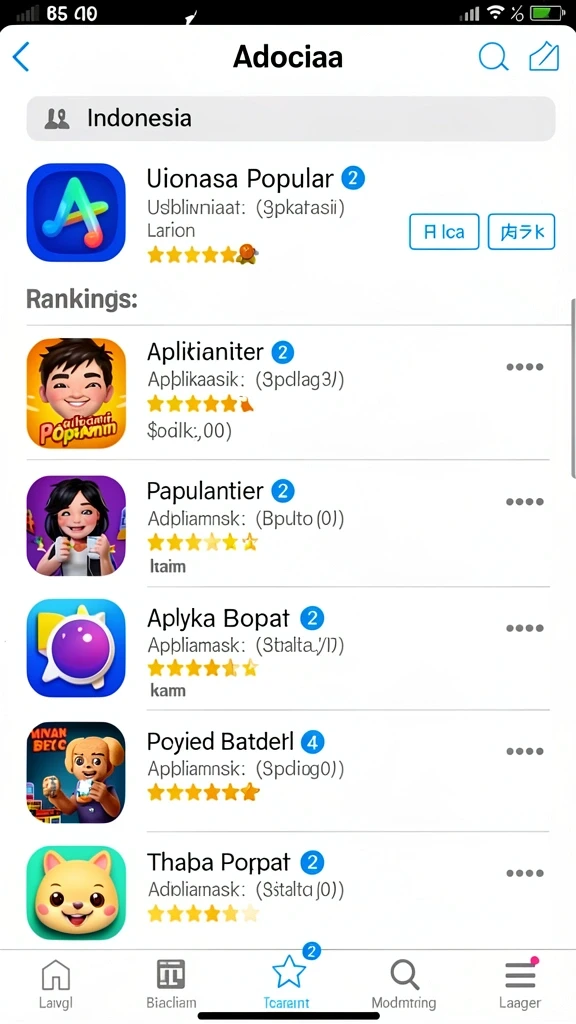Tap the compose pencil icon
Screen dimensions: 576x1024
544,57
